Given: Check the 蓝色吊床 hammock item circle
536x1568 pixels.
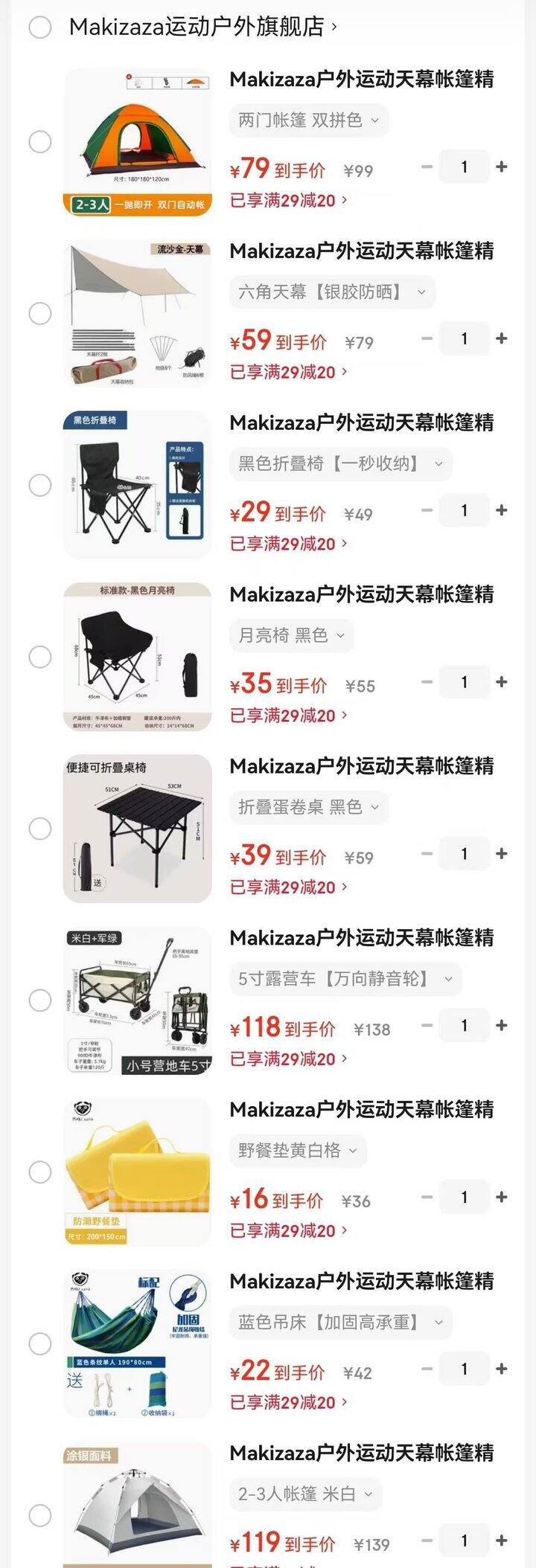Looking at the screenshot, I should [x=41, y=1343].
